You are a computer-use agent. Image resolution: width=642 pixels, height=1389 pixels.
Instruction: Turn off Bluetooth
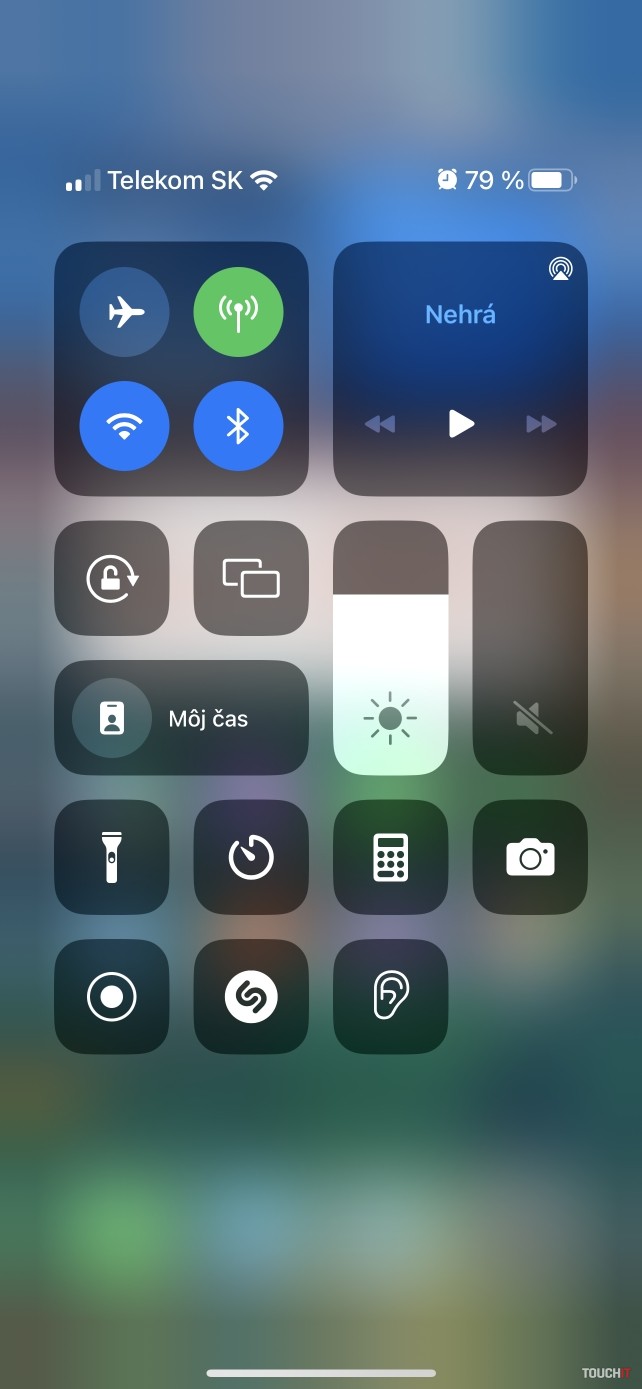pos(238,426)
